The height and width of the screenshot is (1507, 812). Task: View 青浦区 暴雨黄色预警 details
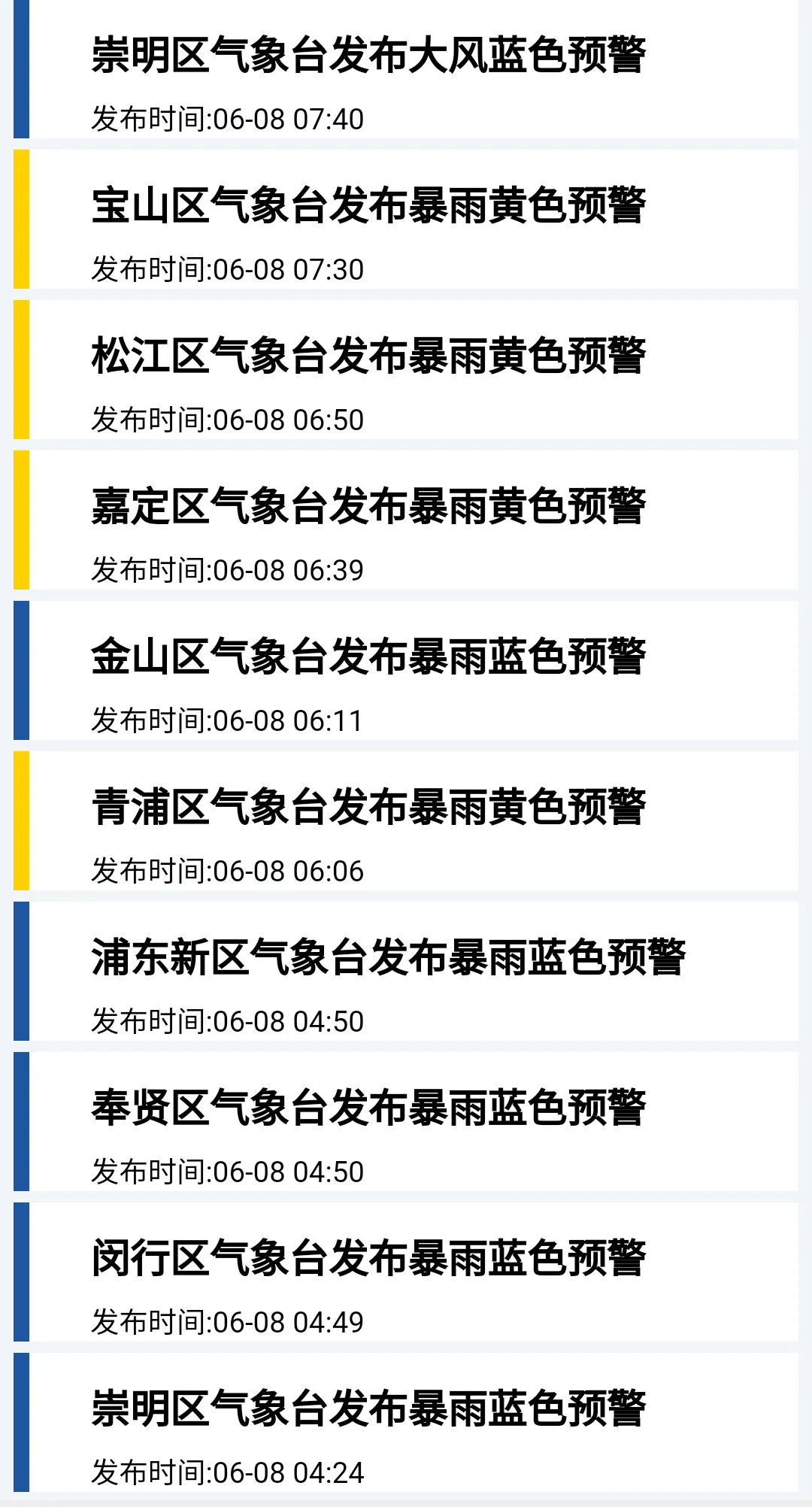point(406,821)
